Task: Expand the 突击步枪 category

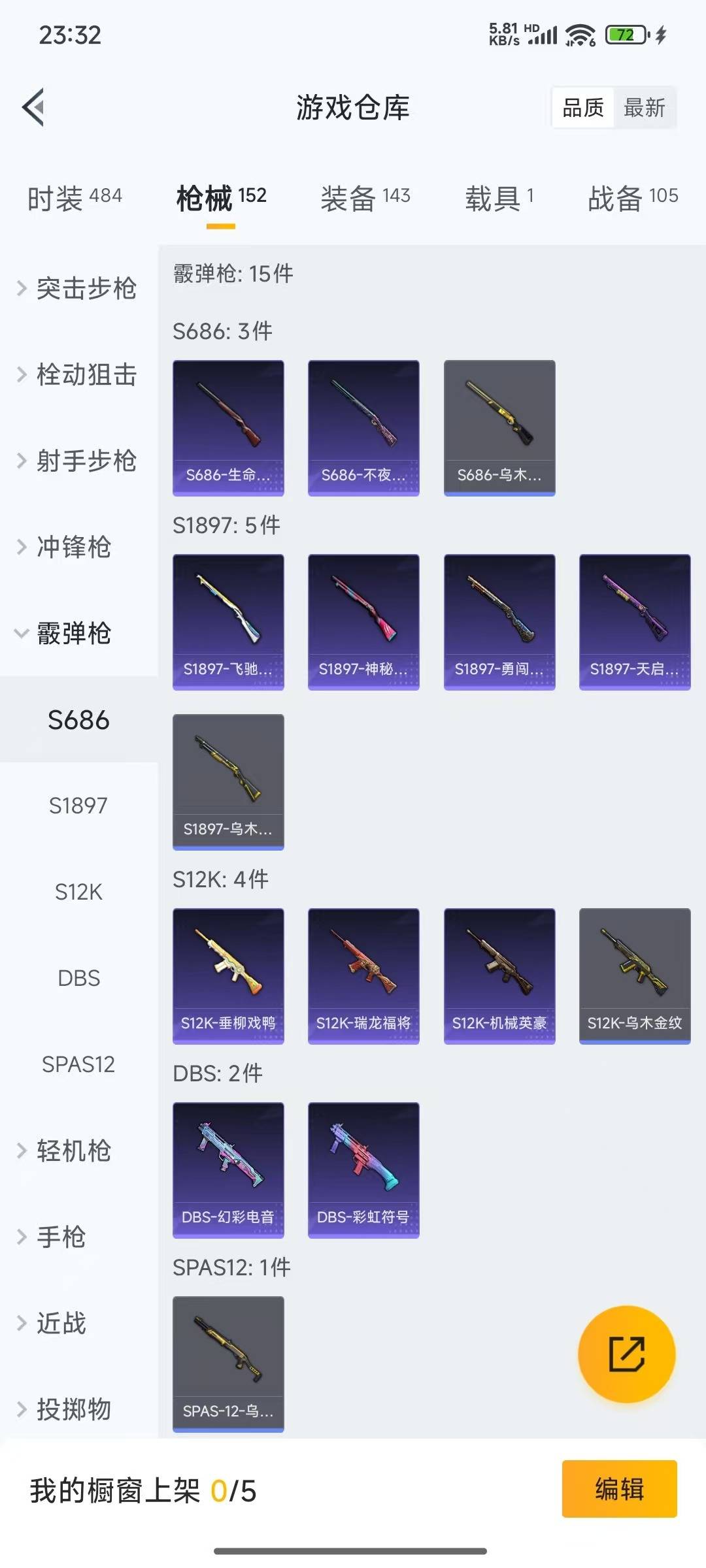Action: click(x=78, y=288)
